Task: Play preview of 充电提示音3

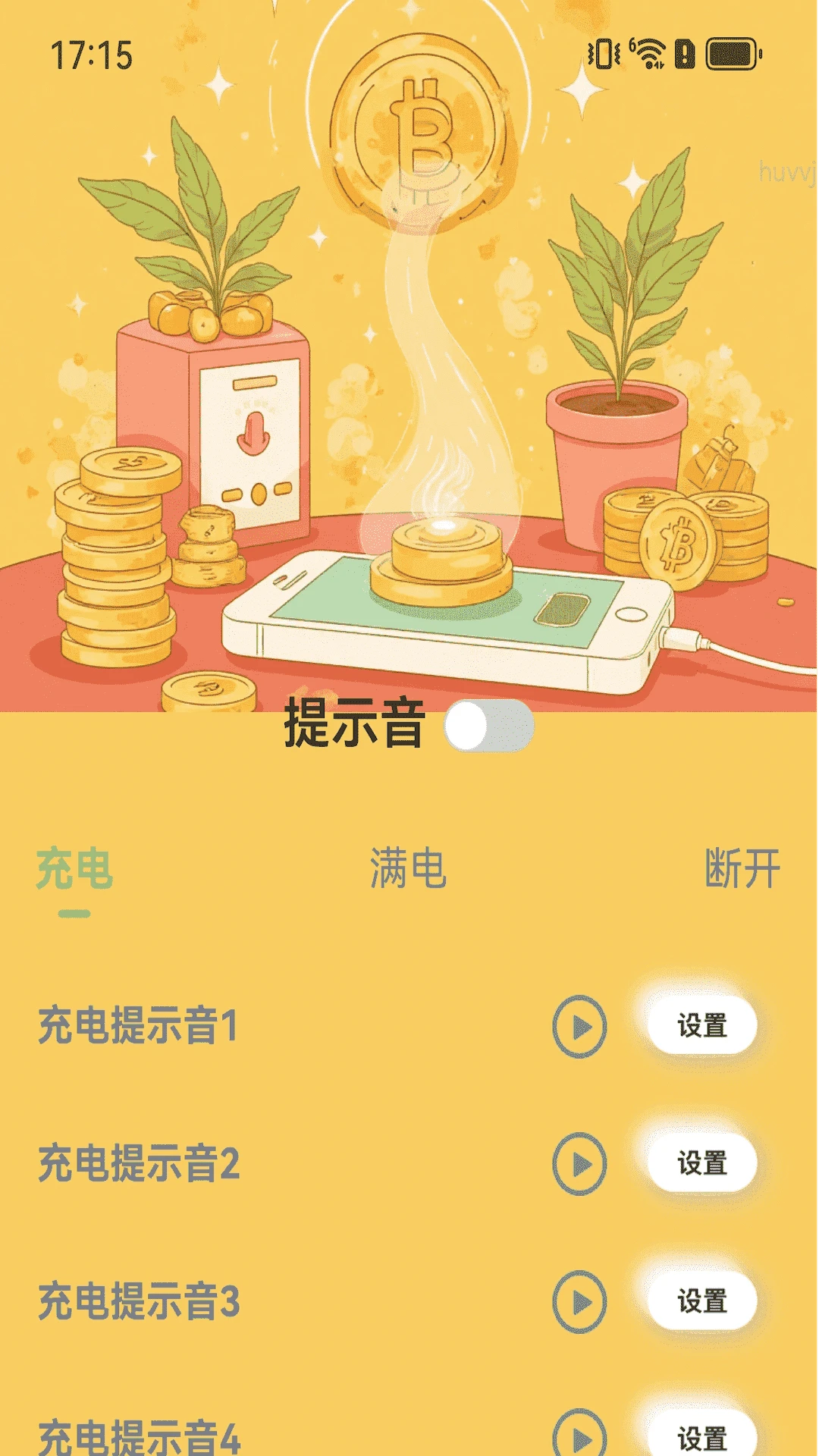Action: (x=579, y=1302)
